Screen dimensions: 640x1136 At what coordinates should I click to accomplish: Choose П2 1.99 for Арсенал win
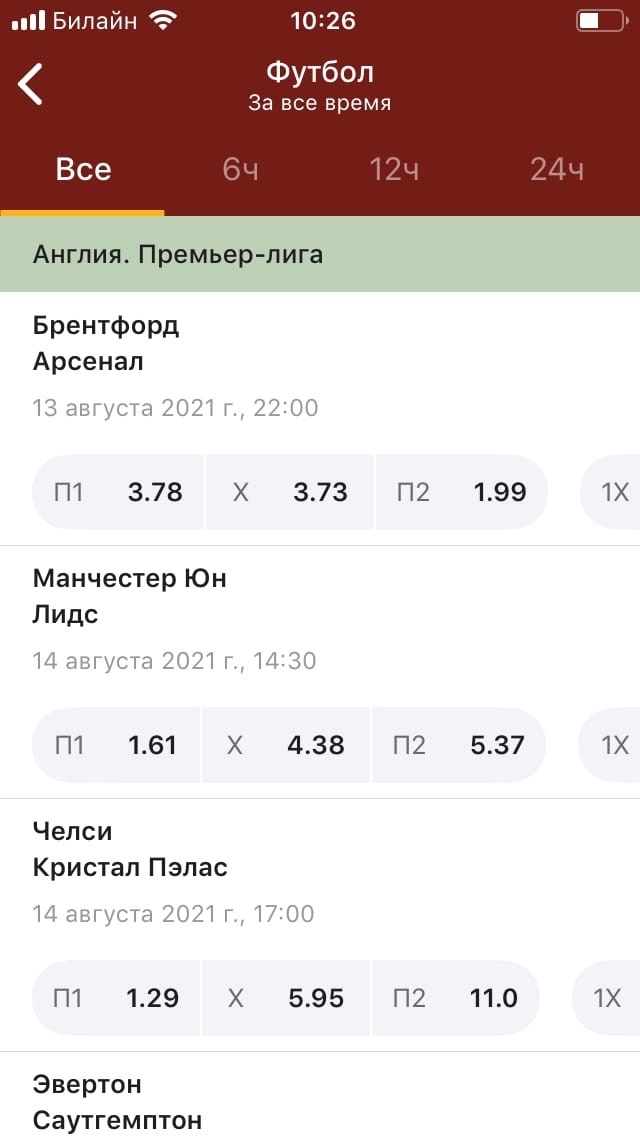point(461,493)
